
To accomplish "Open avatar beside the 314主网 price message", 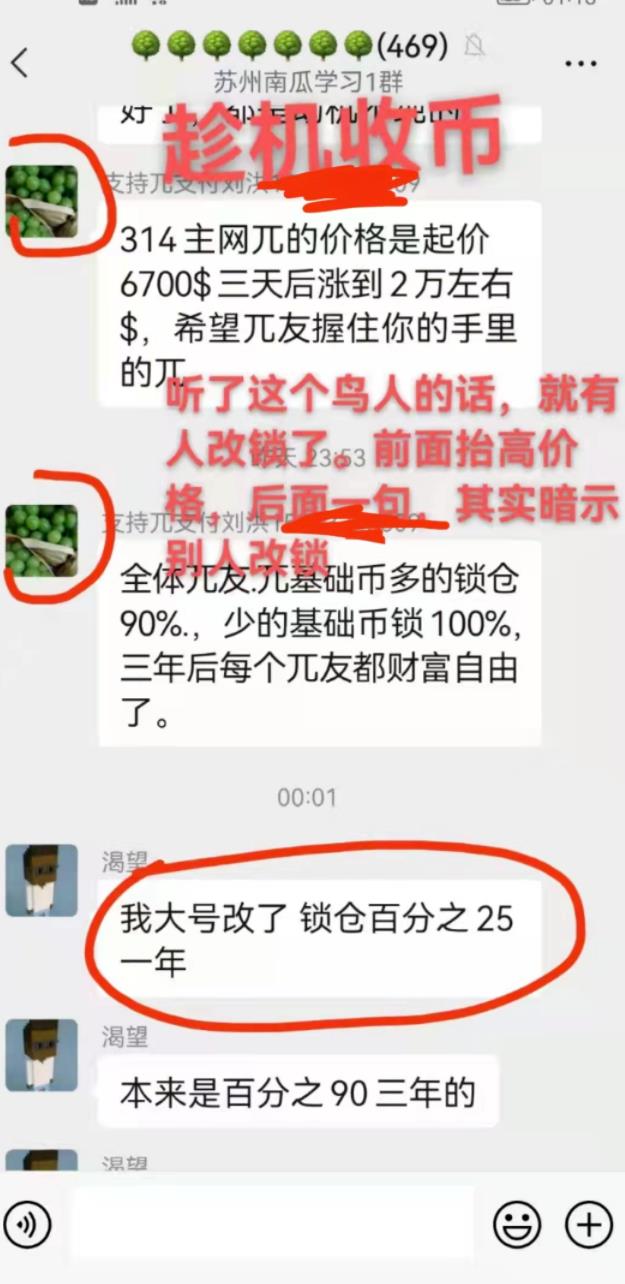I will point(42,202).
